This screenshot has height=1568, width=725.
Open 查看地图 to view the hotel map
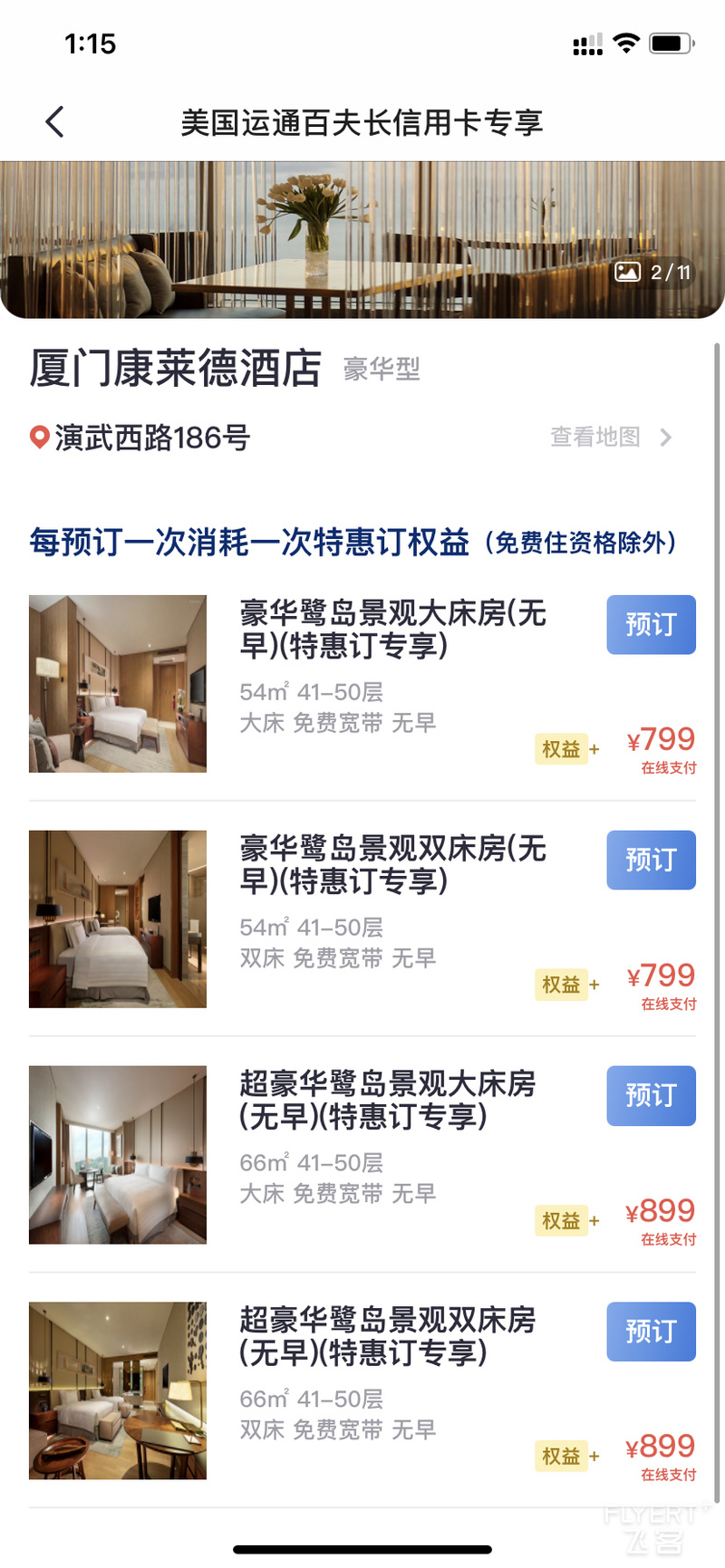[x=611, y=438]
